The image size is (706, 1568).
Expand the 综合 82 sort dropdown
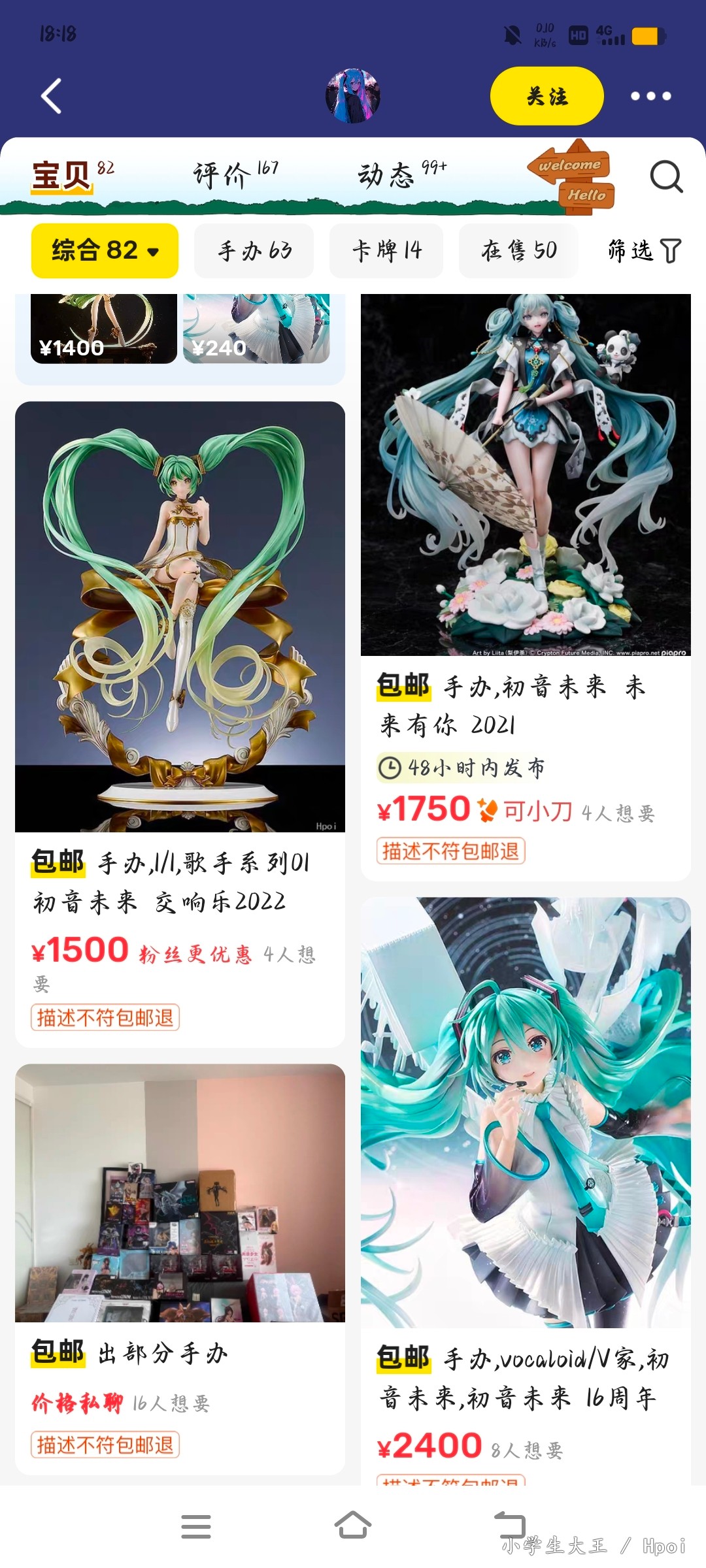click(x=105, y=251)
